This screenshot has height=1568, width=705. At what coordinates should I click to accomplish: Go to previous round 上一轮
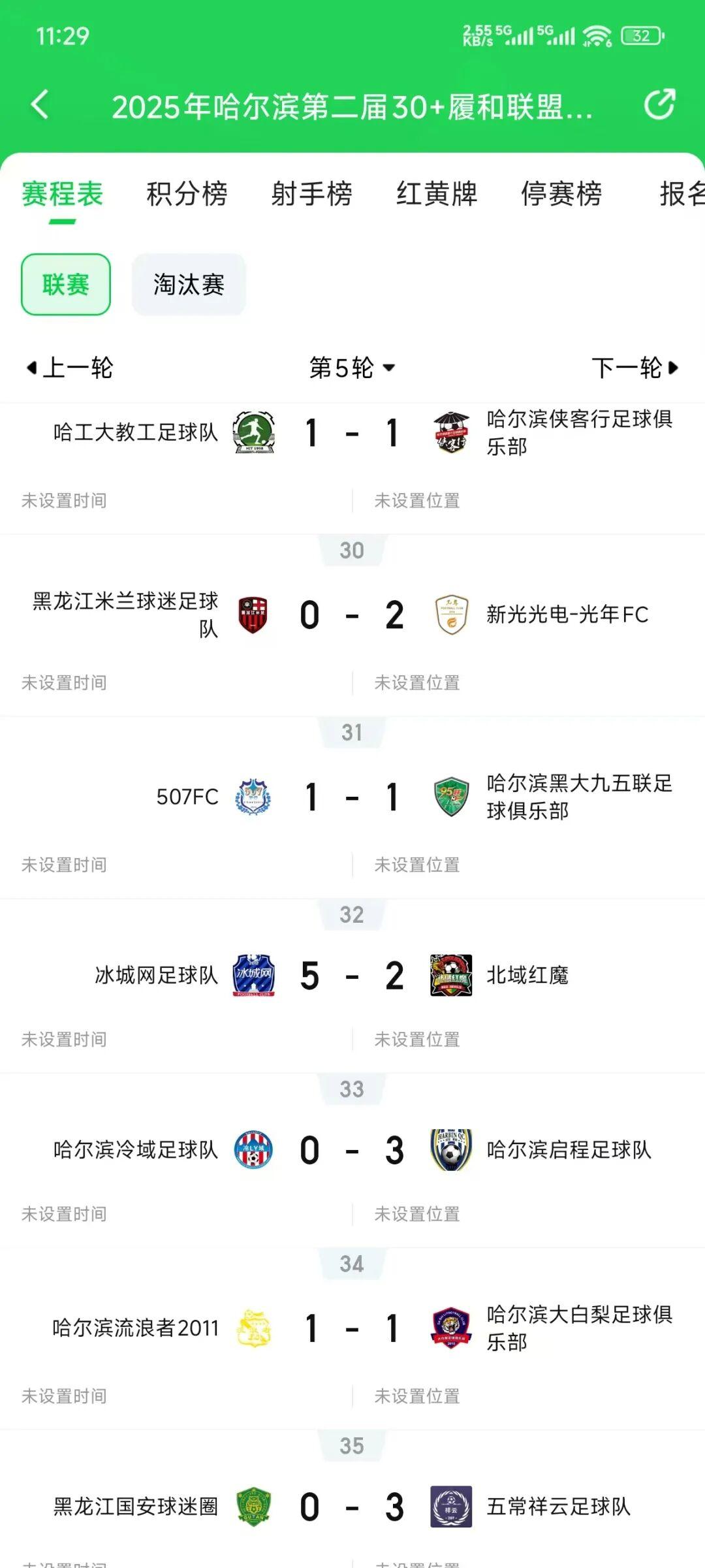(x=69, y=368)
